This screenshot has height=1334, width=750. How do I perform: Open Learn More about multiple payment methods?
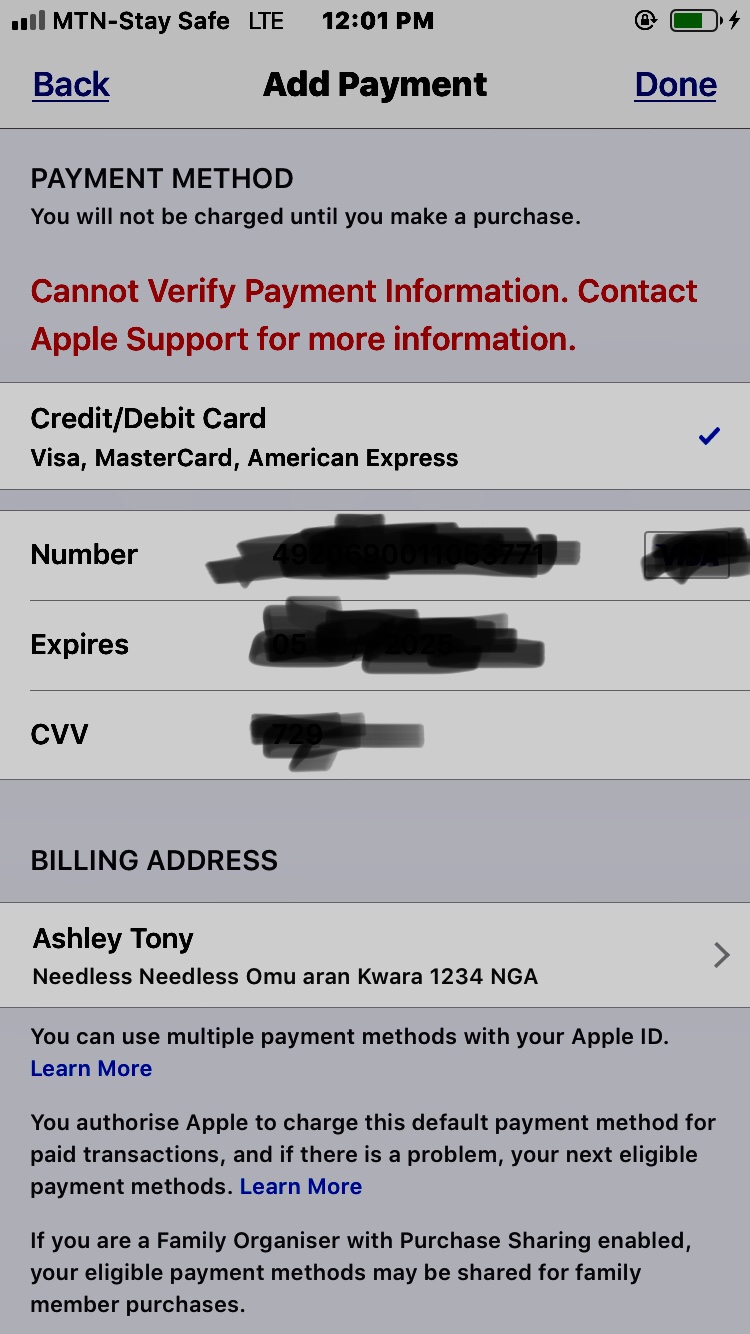coord(91,1068)
